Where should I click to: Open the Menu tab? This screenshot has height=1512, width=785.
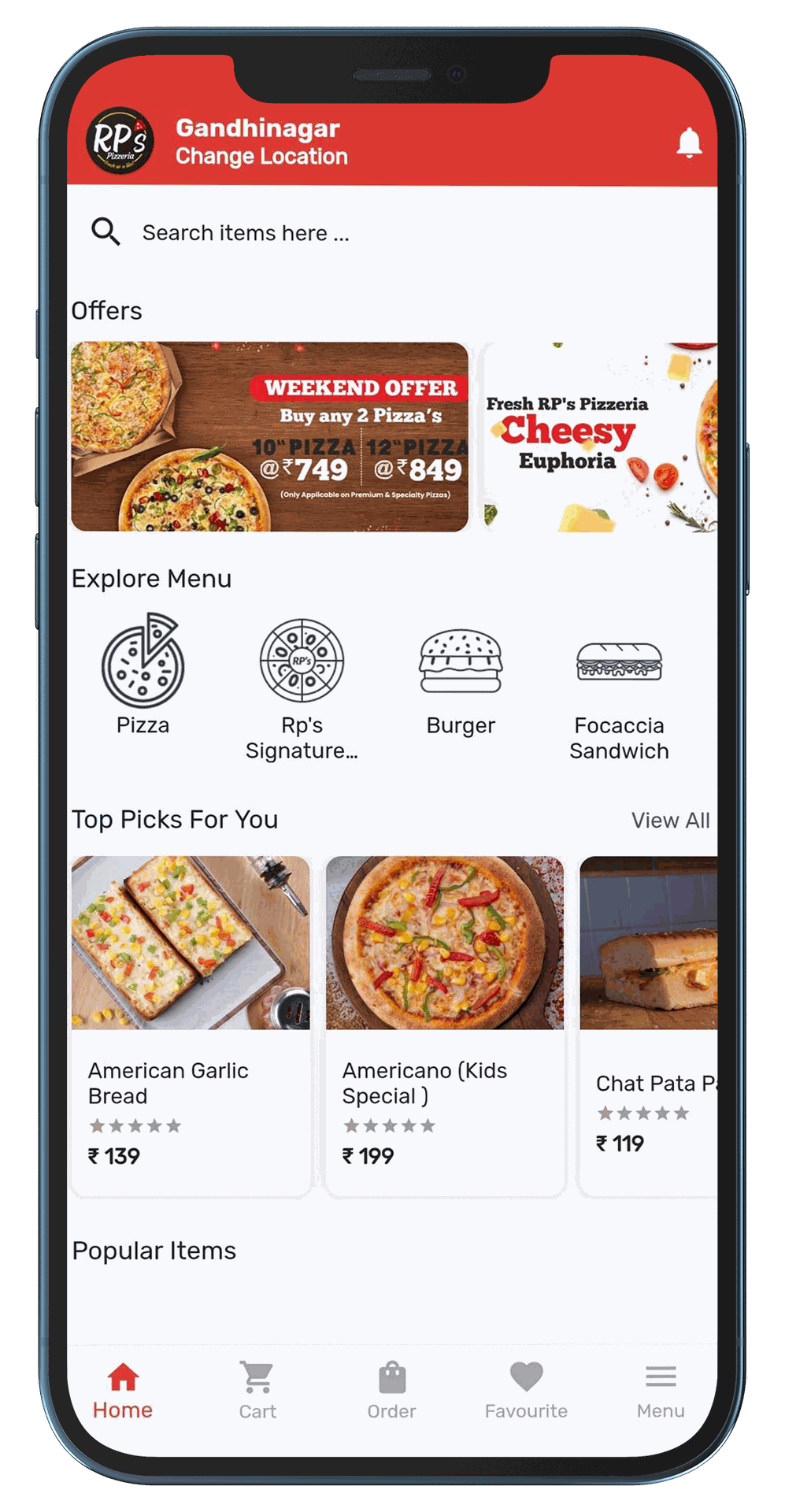(661, 1392)
